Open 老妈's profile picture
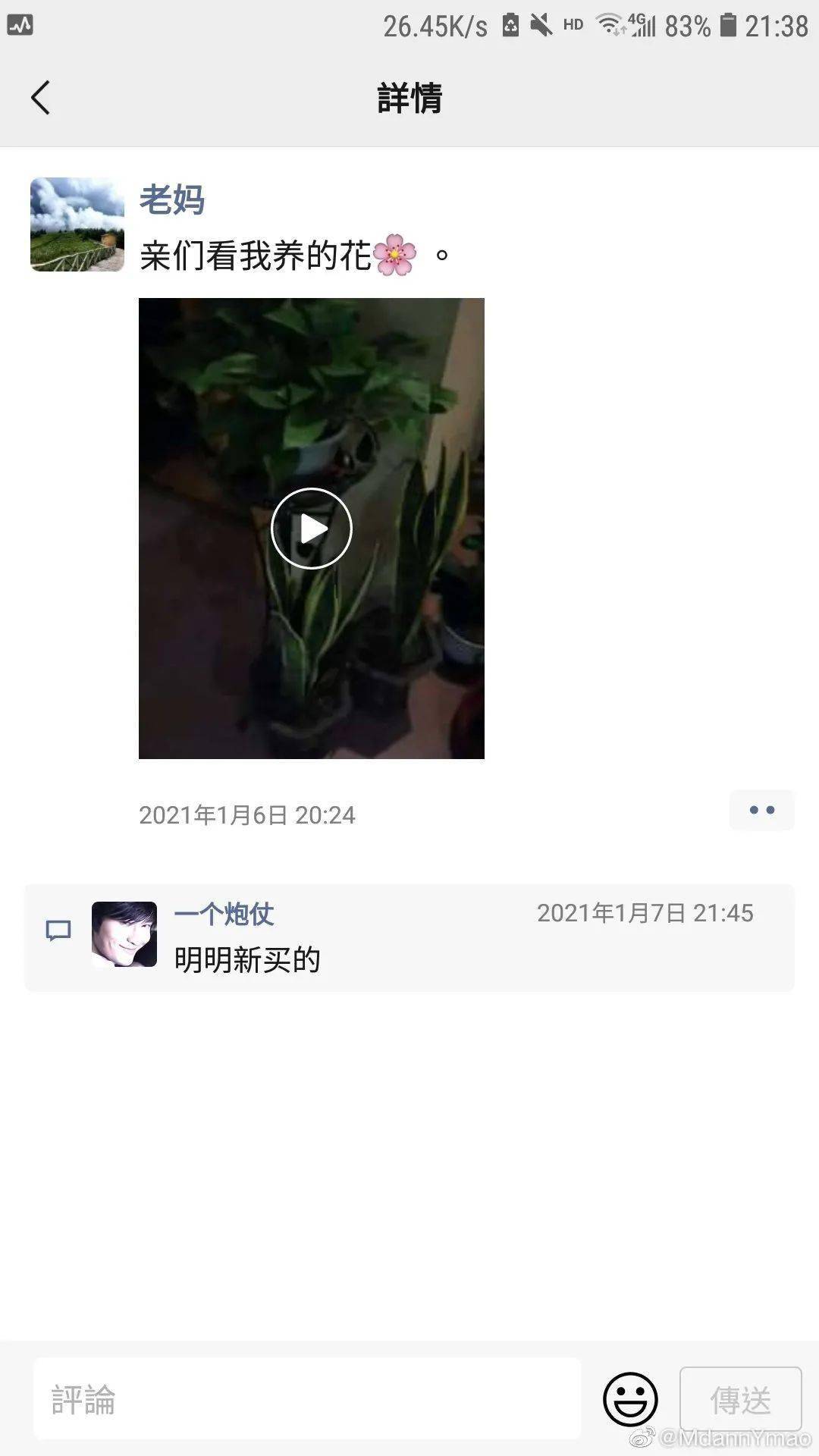Viewport: 819px width, 1456px height. 77,224
